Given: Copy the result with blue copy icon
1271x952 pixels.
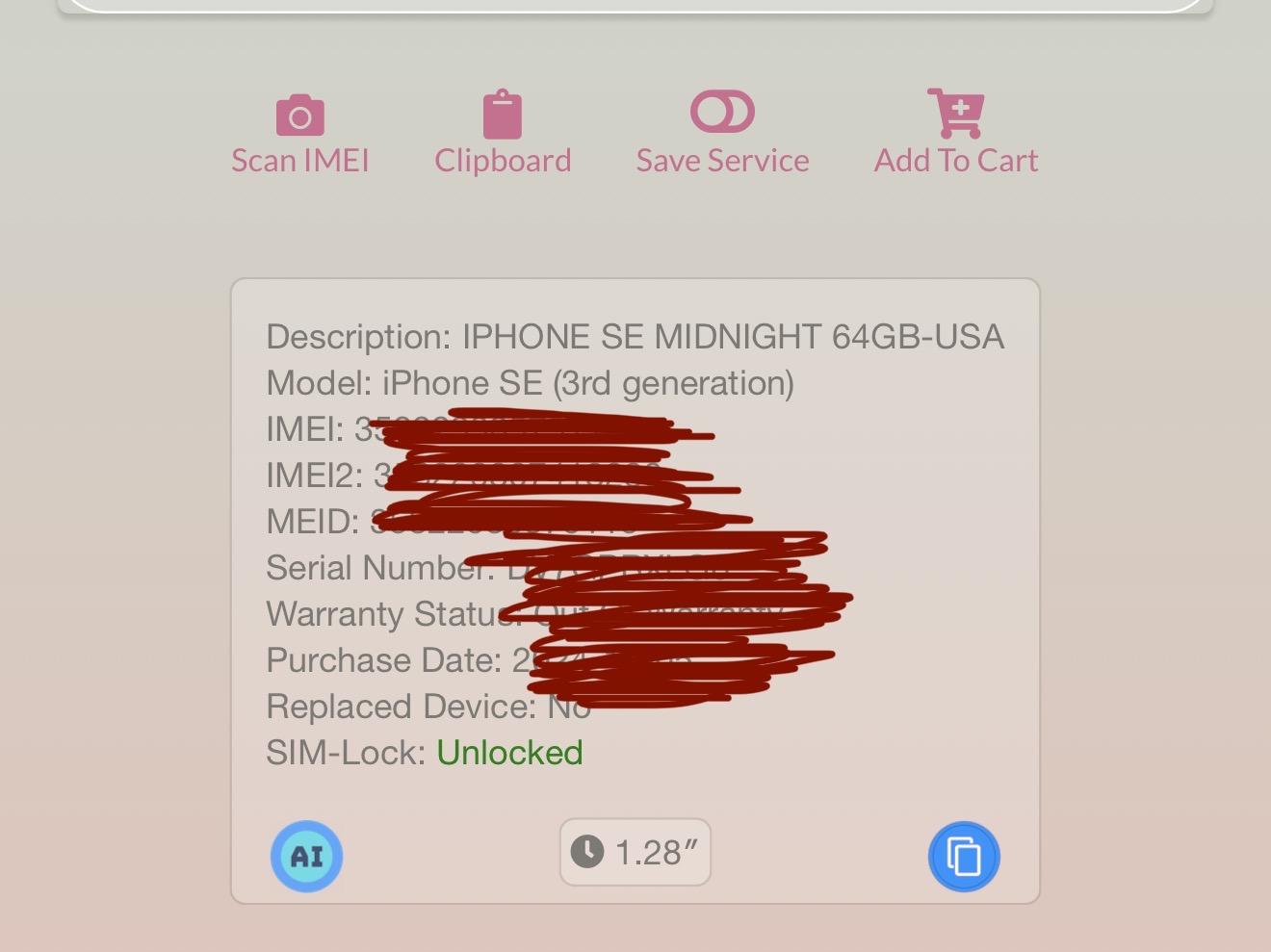Looking at the screenshot, I should coord(964,856).
